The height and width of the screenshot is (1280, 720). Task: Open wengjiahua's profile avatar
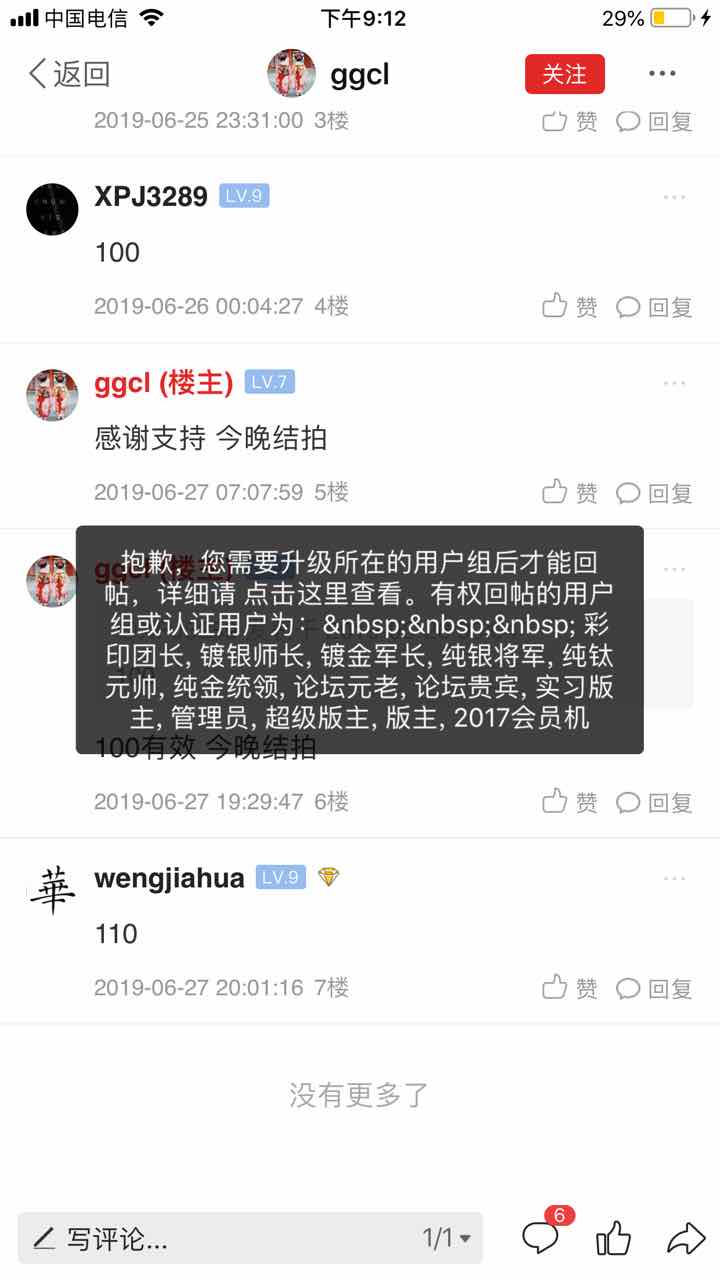(52, 891)
